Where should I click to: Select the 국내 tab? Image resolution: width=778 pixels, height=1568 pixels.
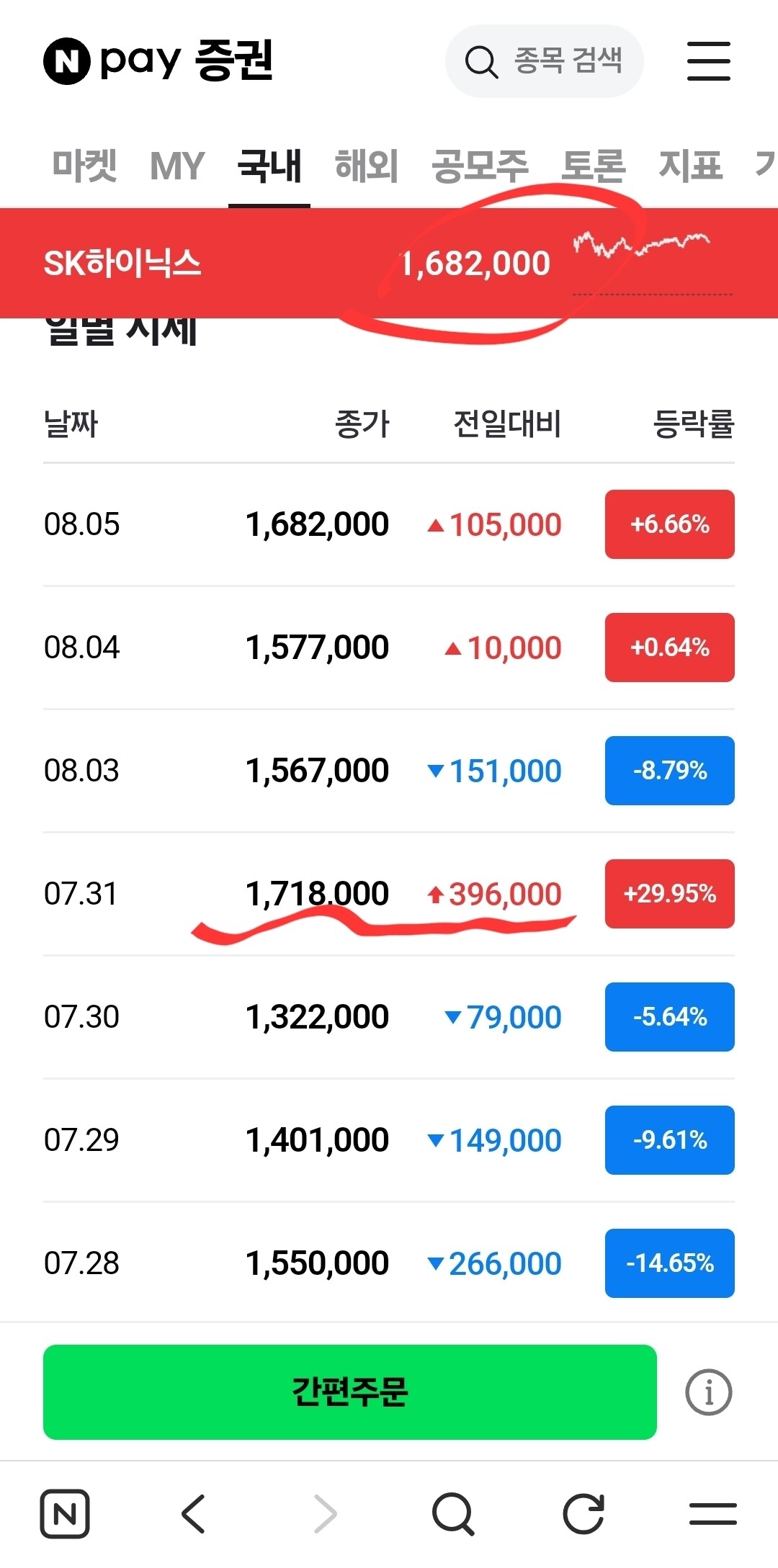[x=269, y=166]
